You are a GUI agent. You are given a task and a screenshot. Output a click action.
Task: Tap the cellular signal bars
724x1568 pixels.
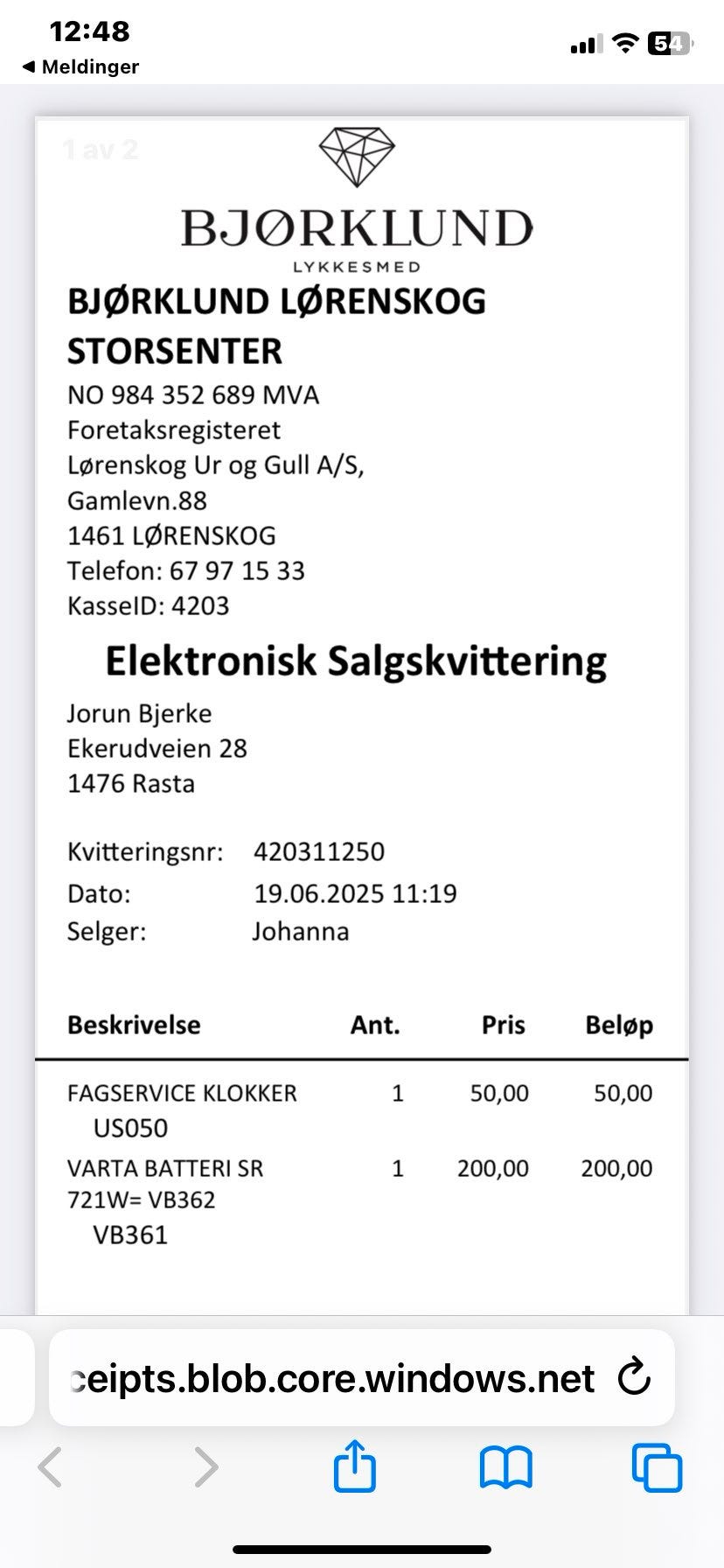click(585, 44)
